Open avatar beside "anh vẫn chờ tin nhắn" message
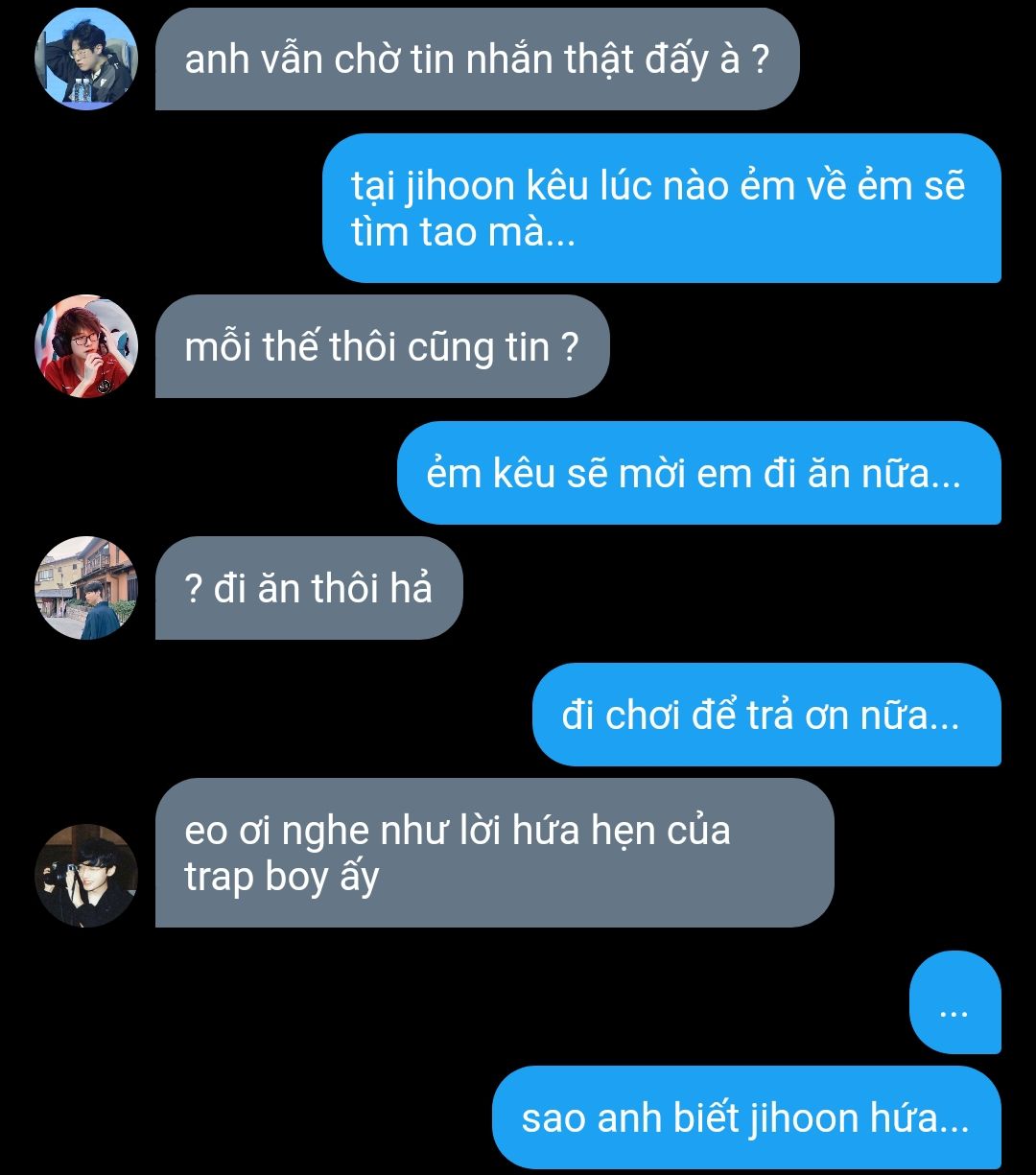 coord(86,59)
